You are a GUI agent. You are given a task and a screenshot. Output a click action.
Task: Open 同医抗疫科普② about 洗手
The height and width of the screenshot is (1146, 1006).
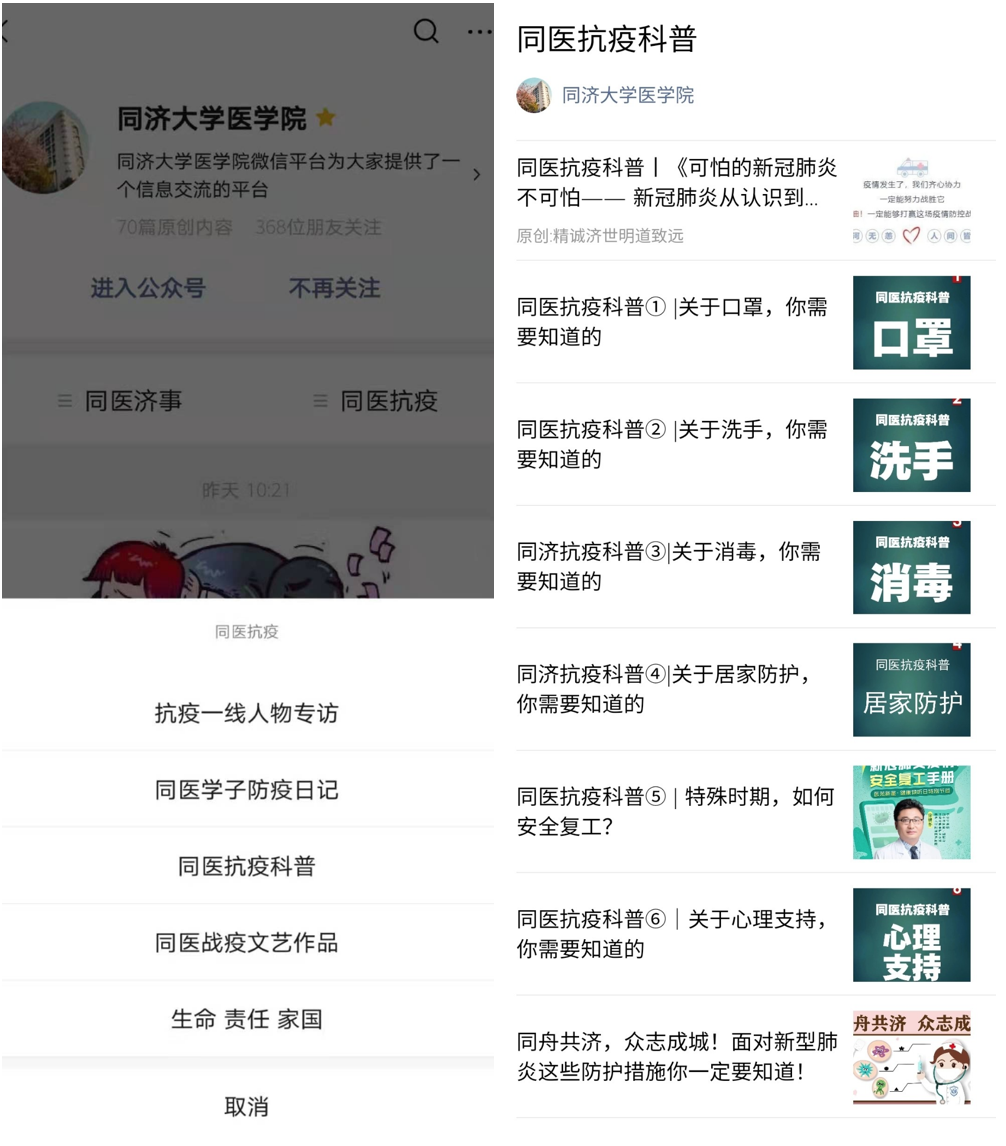tap(672, 444)
